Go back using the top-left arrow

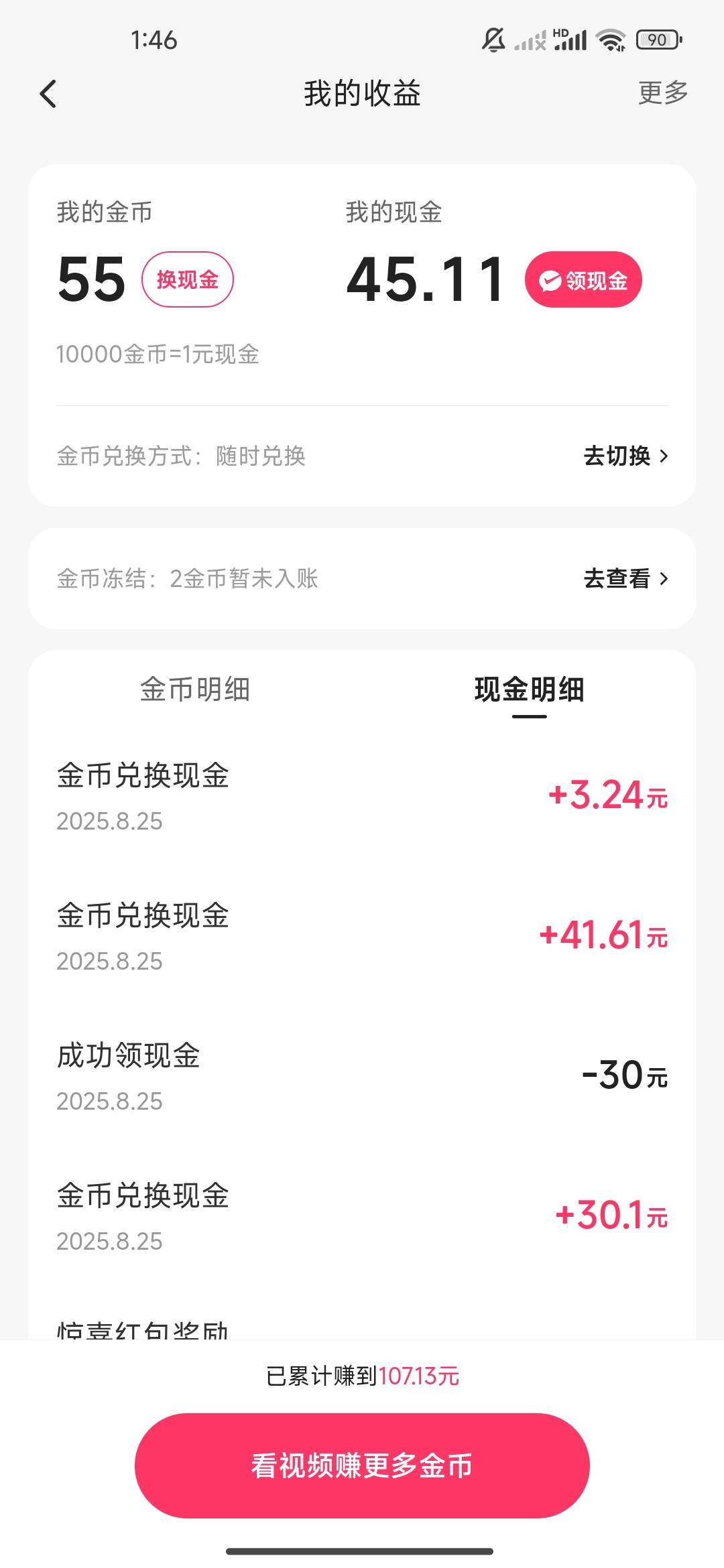[x=48, y=94]
